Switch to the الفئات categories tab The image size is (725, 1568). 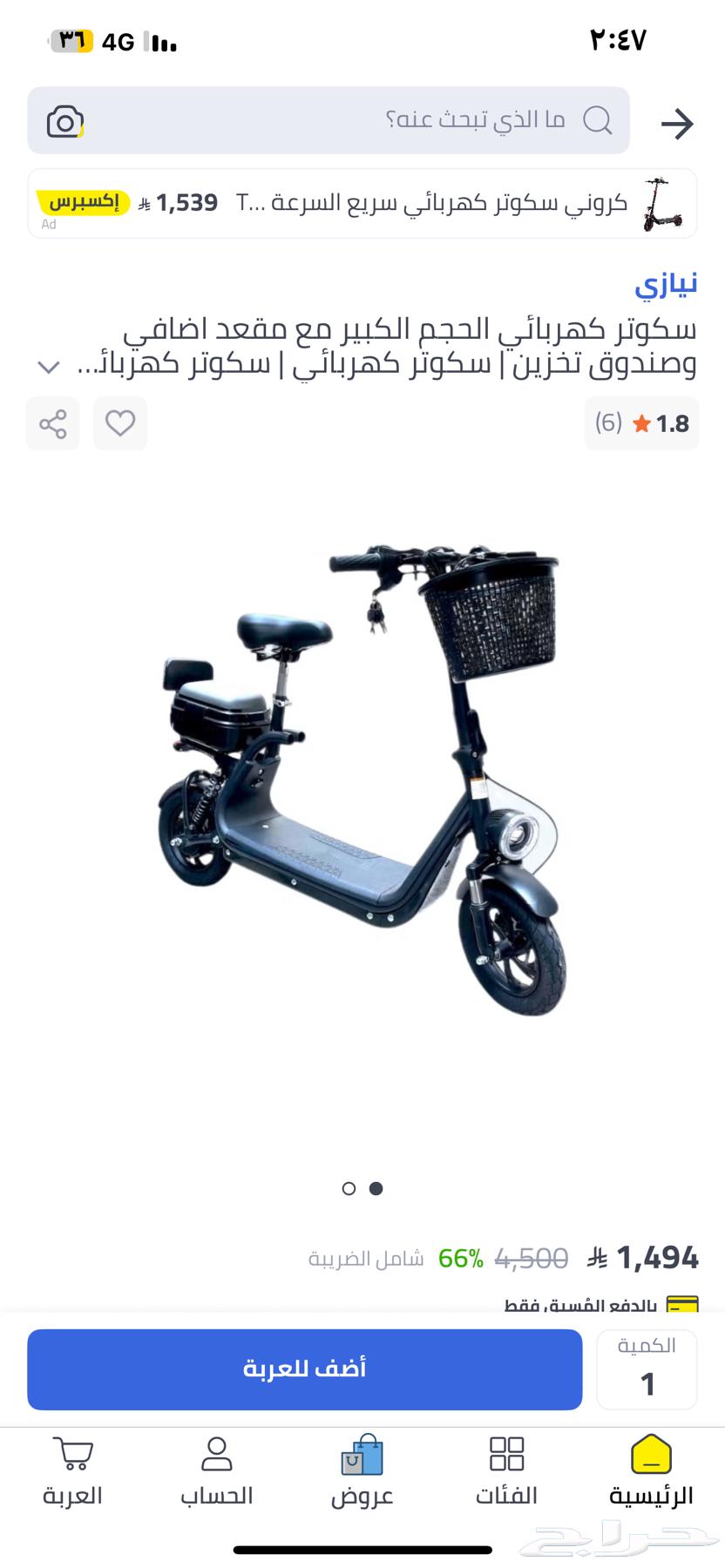(506, 1471)
